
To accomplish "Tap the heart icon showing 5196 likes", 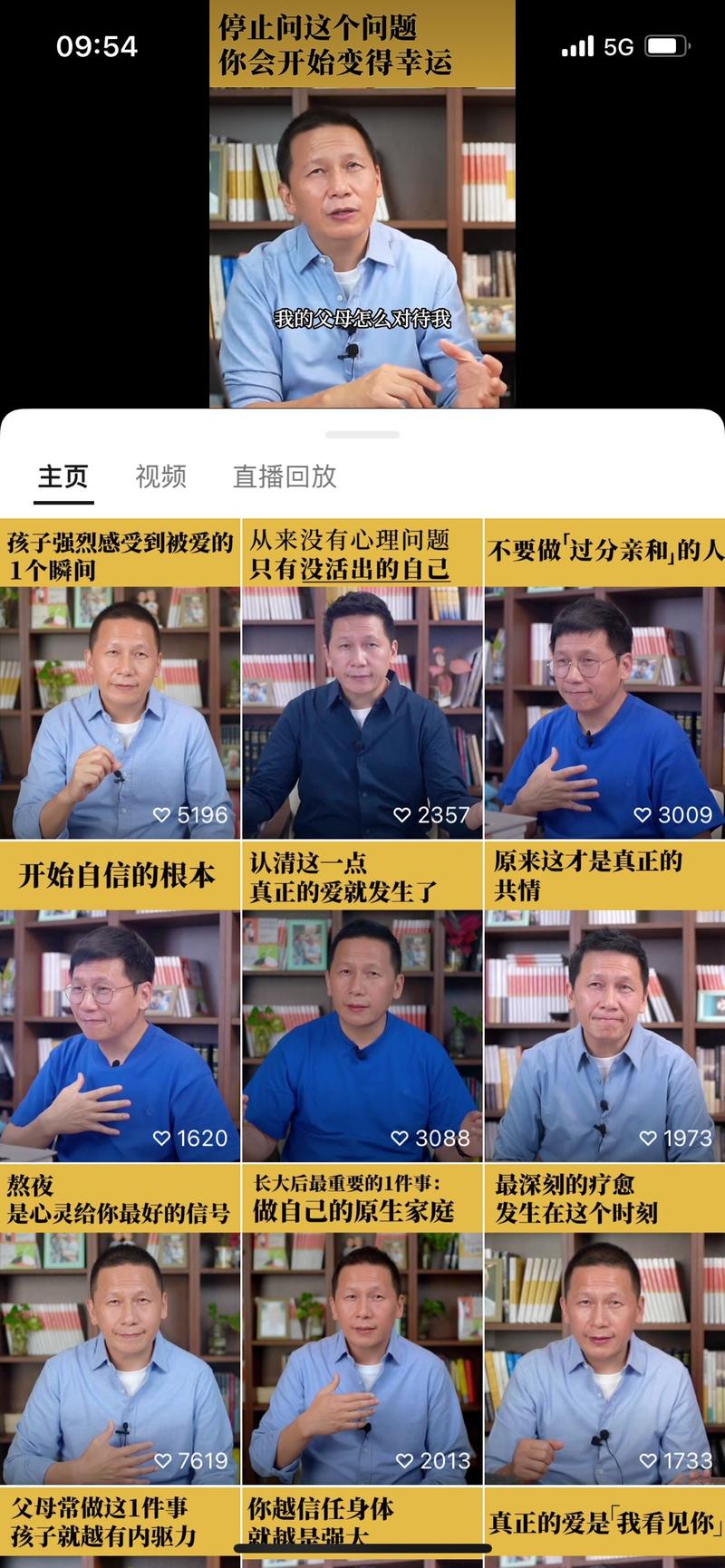I will click(x=160, y=813).
